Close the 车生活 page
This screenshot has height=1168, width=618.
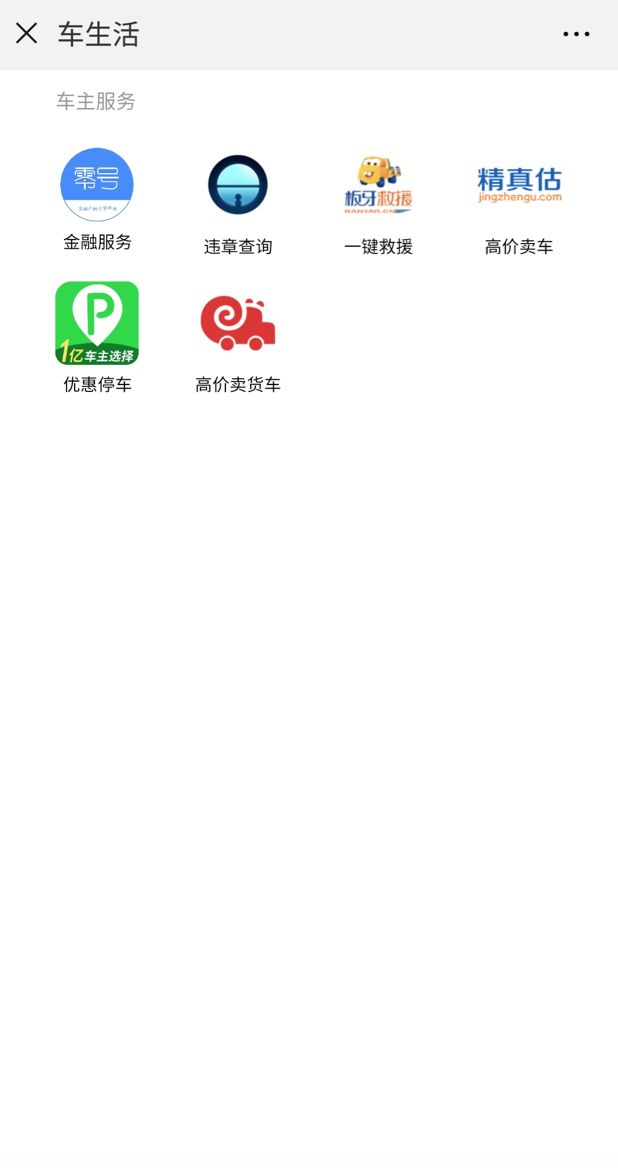[x=26, y=34]
